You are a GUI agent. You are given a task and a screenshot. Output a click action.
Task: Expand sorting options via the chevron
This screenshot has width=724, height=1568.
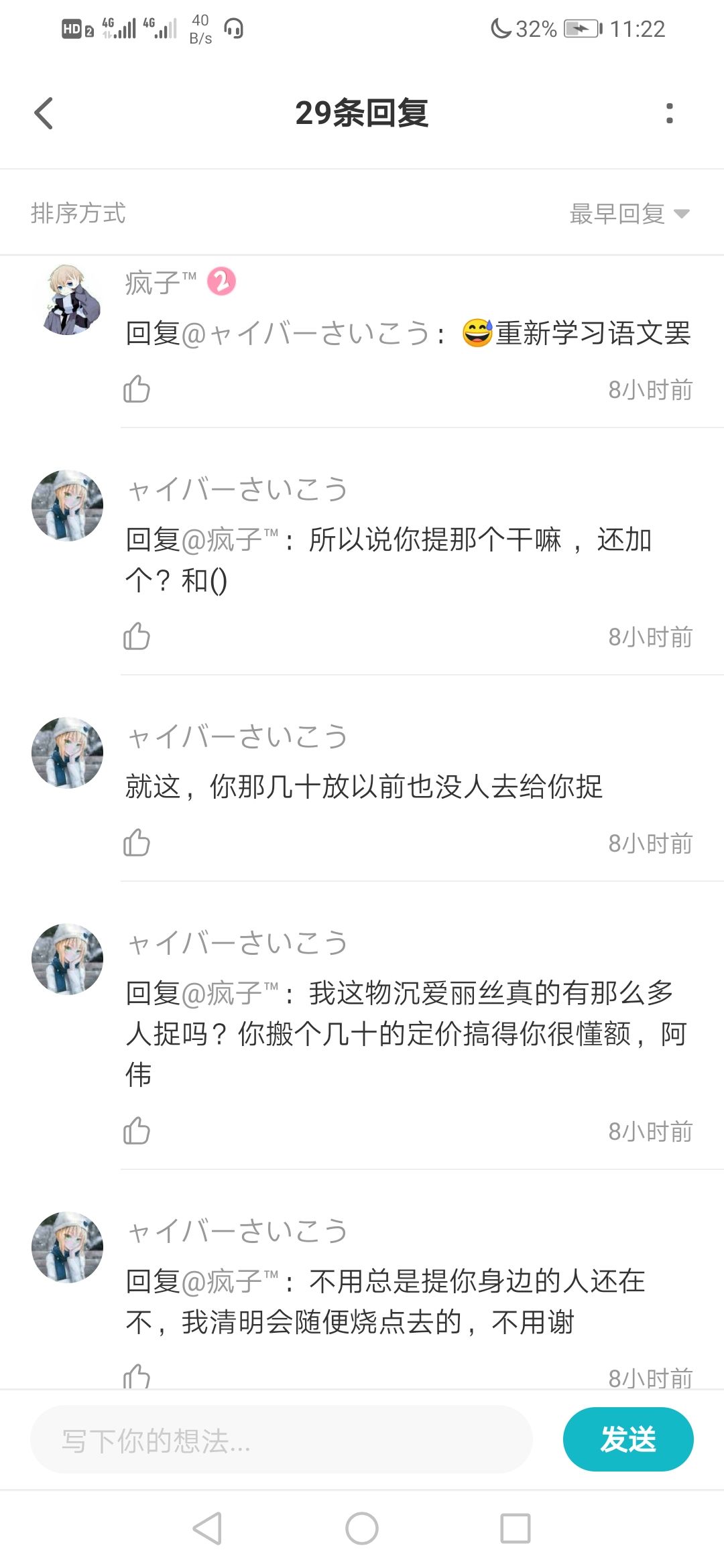point(681,214)
